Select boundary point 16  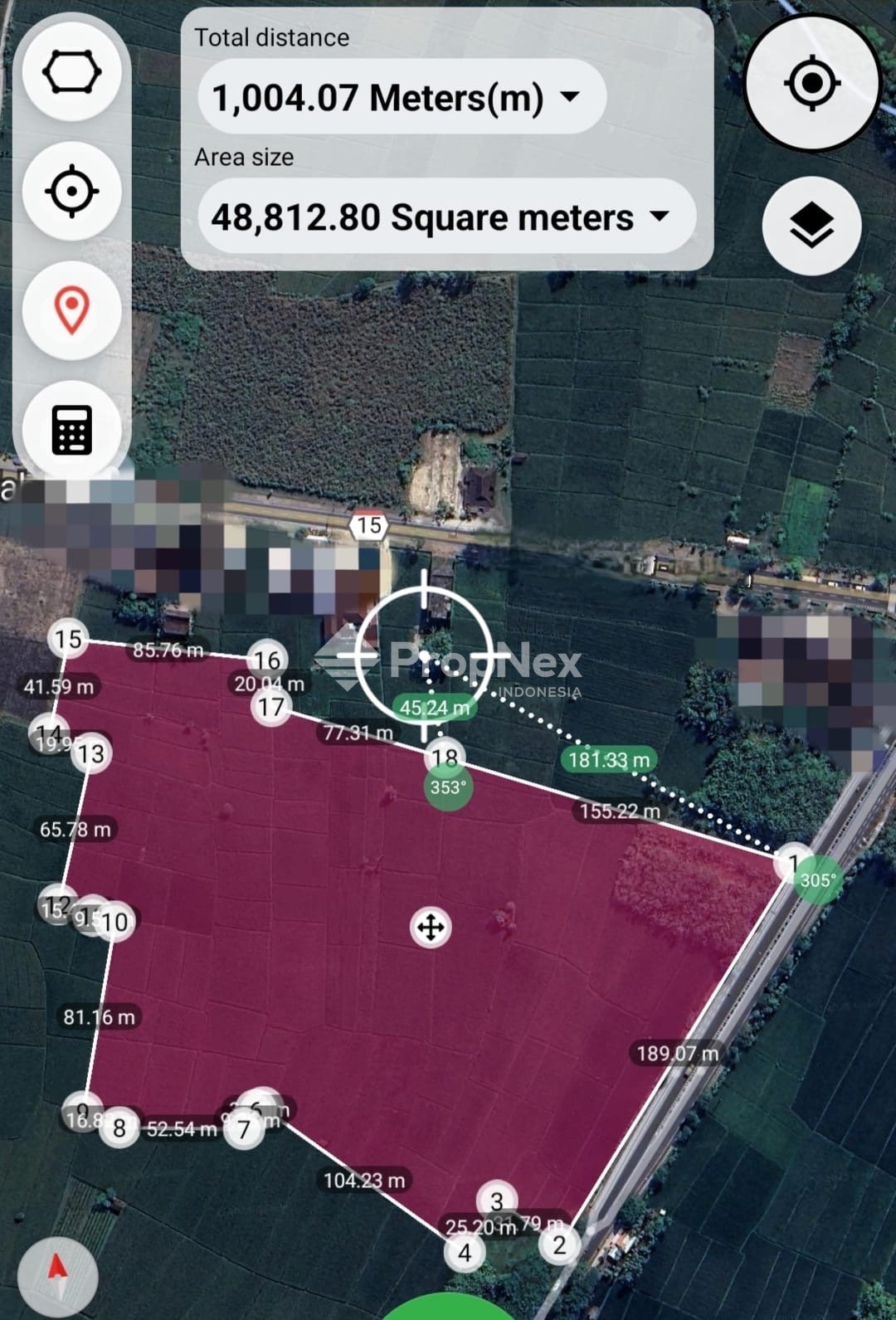coord(267,660)
